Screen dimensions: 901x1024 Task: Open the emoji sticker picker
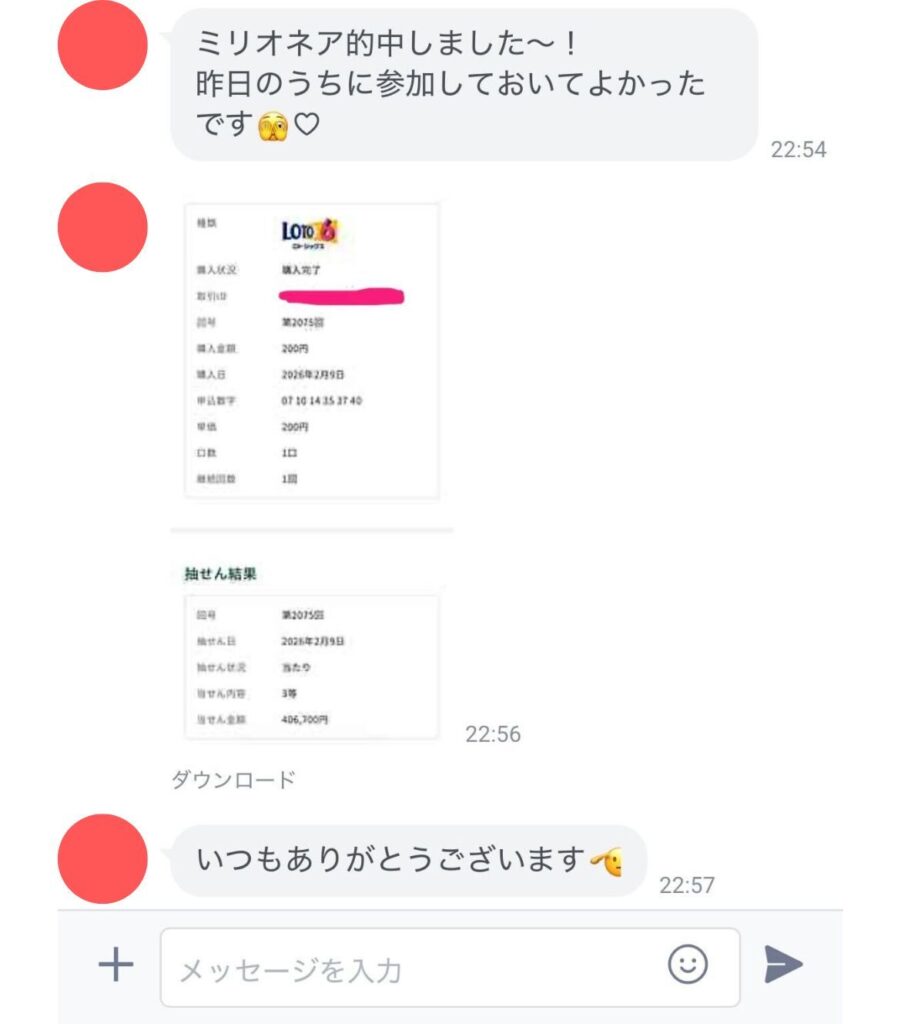[x=687, y=965]
